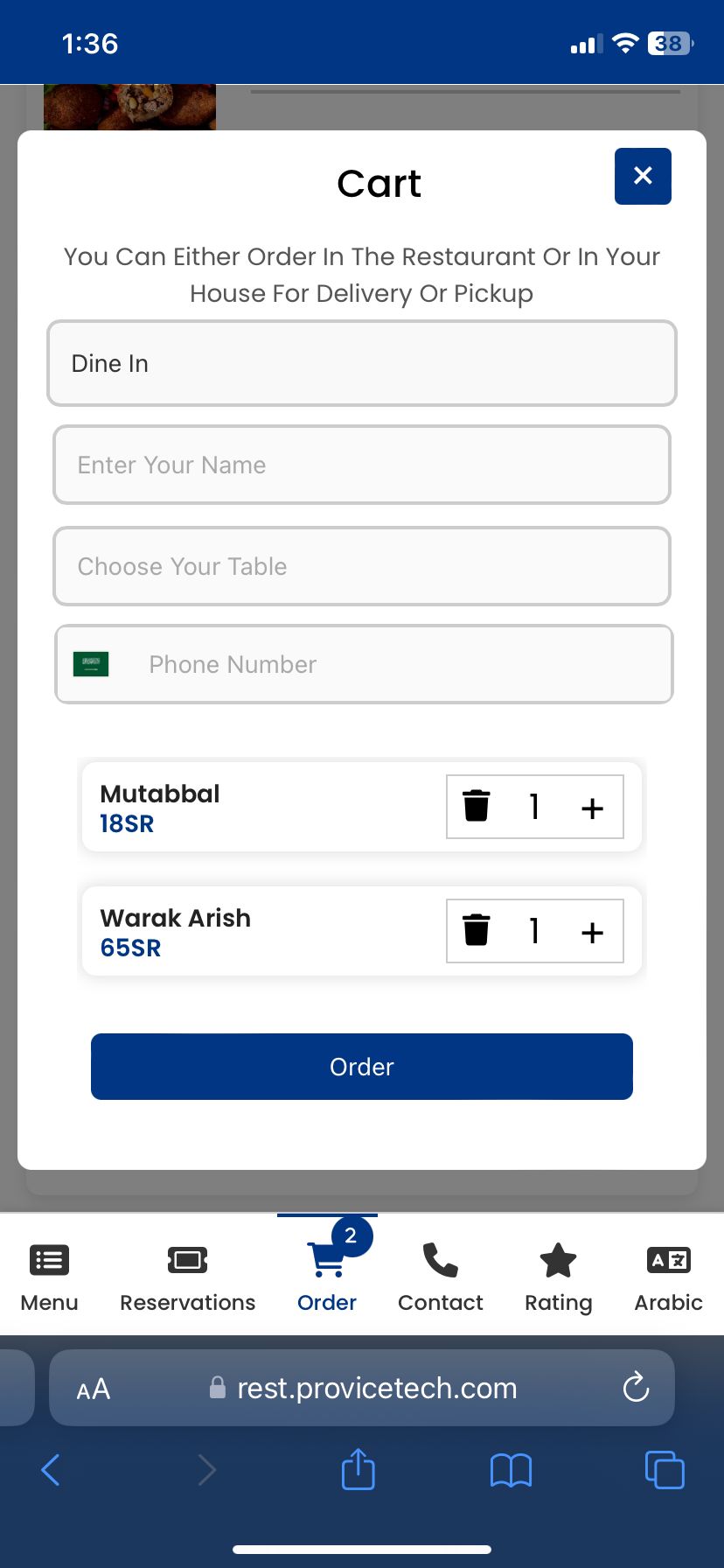Switch to the Menu tab
This screenshot has width=724, height=1568.
[49, 1277]
